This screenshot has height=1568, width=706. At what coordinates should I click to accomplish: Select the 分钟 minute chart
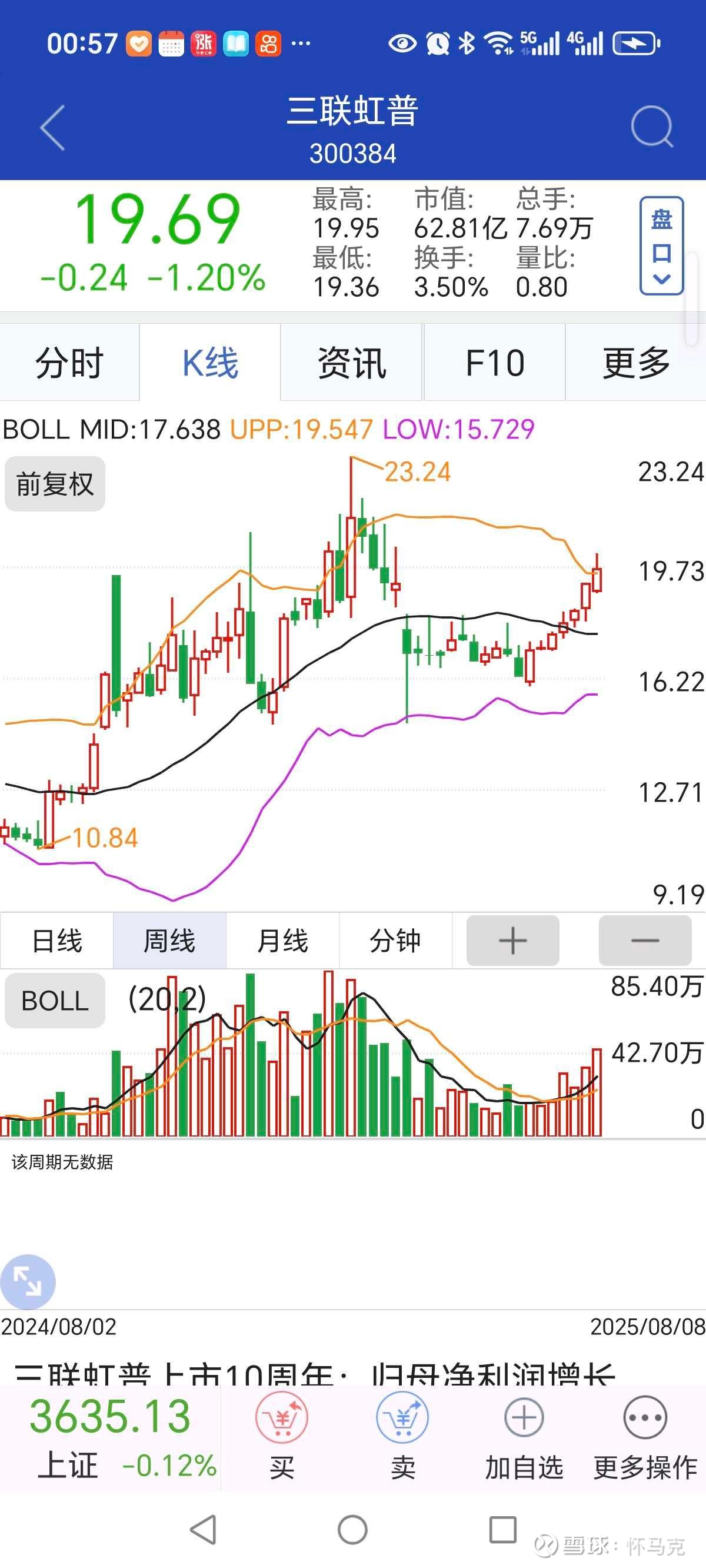click(395, 941)
